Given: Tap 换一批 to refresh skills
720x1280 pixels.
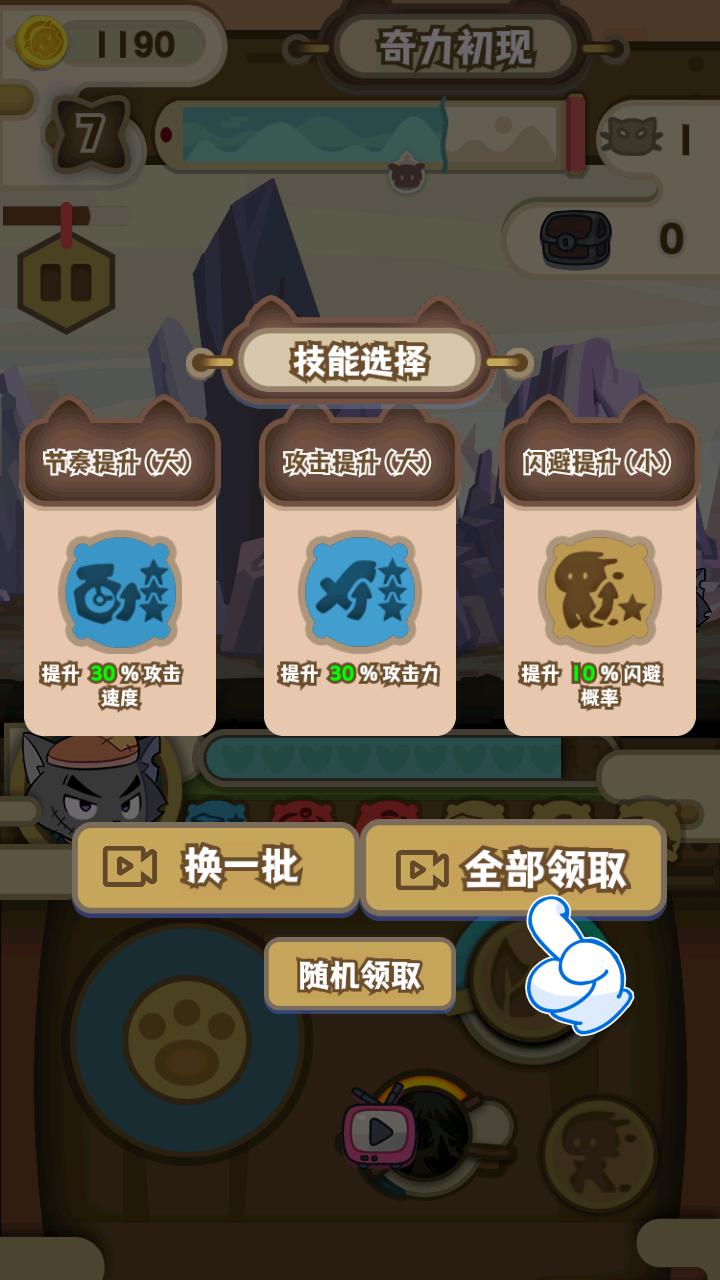Looking at the screenshot, I should pyautogui.click(x=216, y=867).
